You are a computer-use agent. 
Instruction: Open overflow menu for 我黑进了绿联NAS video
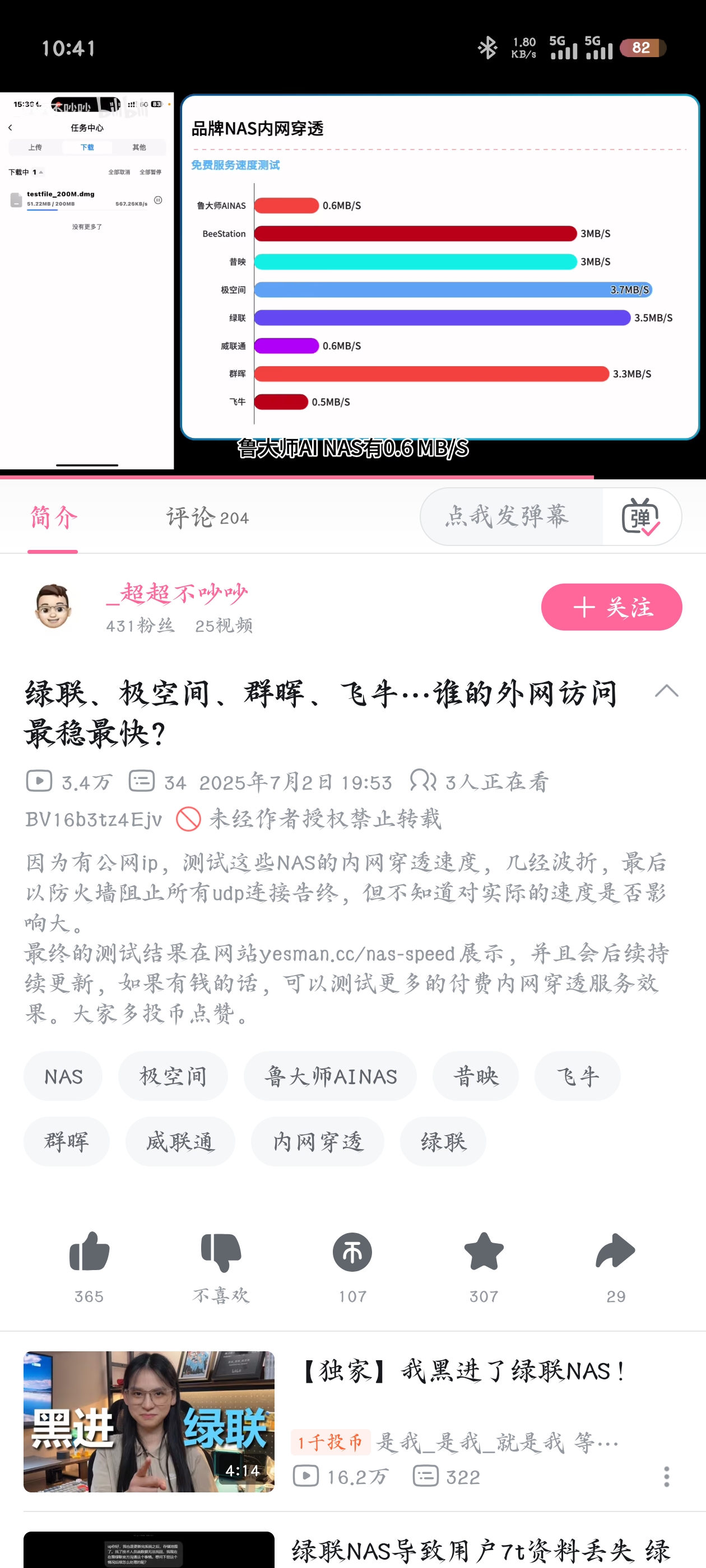click(x=666, y=1477)
